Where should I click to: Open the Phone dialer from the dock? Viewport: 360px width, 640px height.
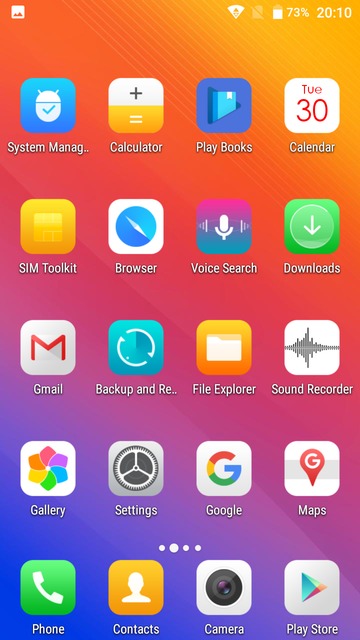coord(48,587)
